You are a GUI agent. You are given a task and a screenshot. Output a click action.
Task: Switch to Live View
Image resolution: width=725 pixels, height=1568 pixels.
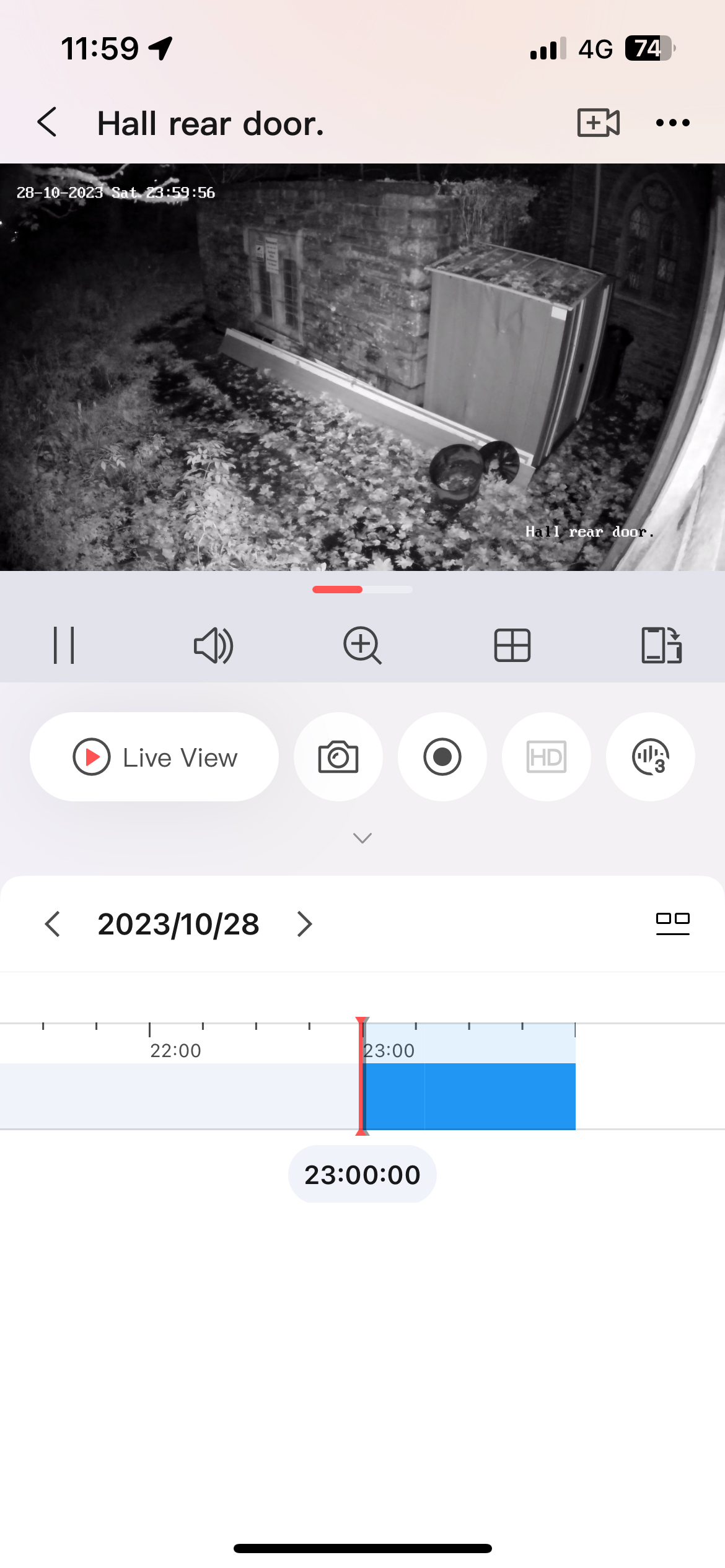(154, 757)
